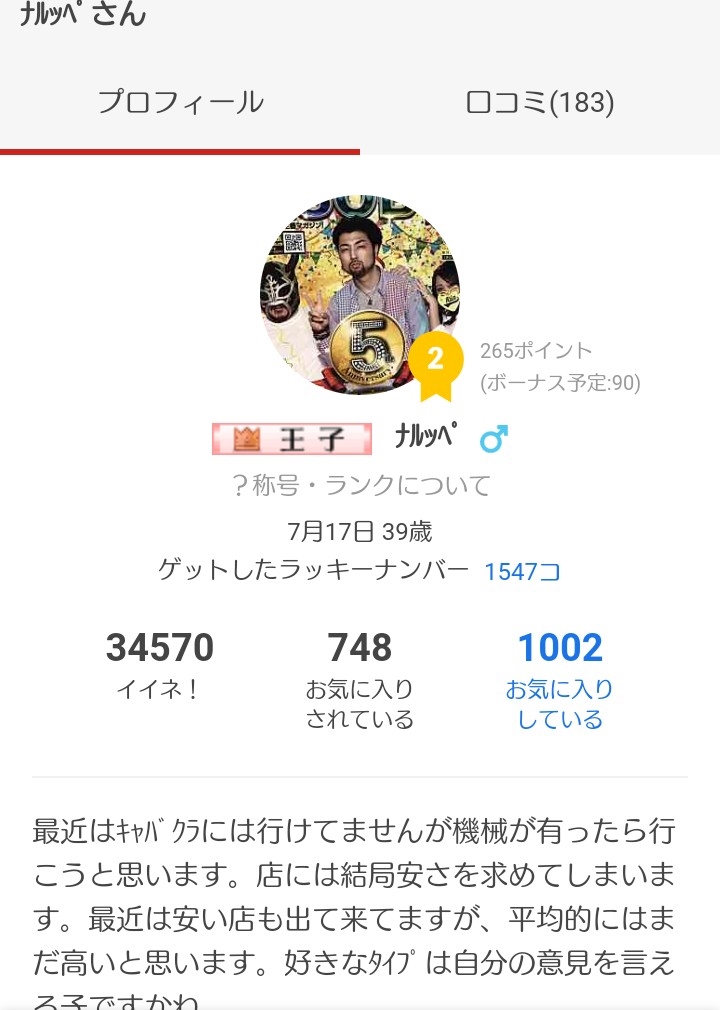View the 1547コ lucky numbers link

(522, 571)
